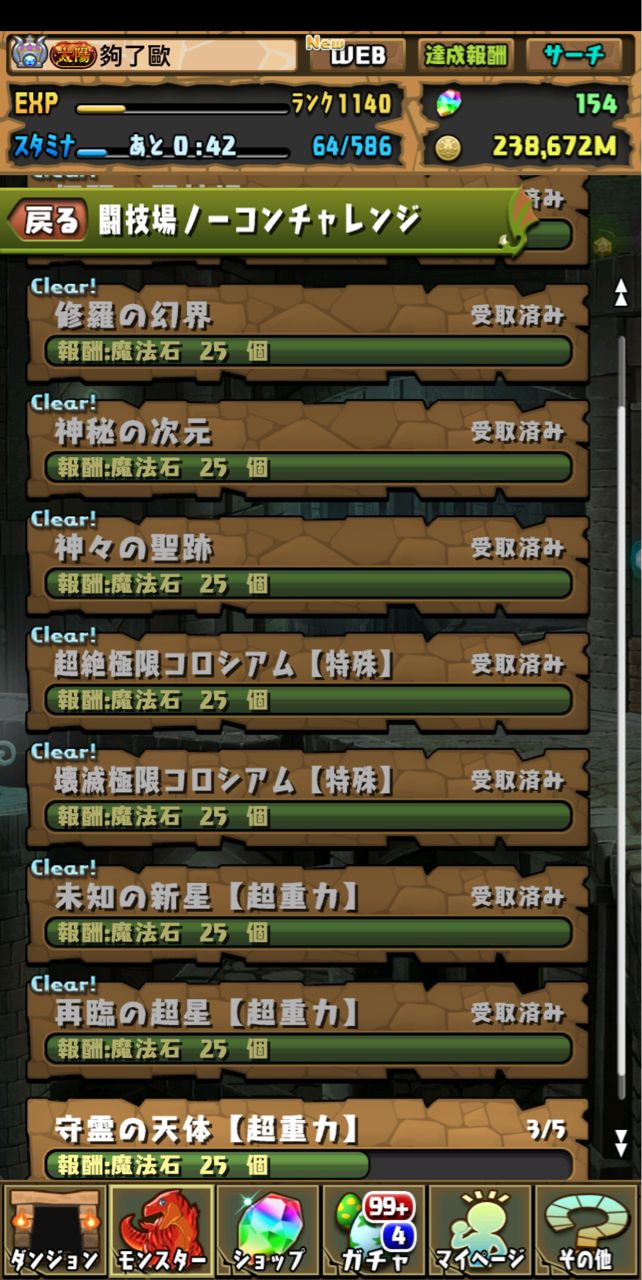Open 未知の新星【超重力】 challenge
The width and height of the screenshot is (642, 1280).
[x=308, y=912]
